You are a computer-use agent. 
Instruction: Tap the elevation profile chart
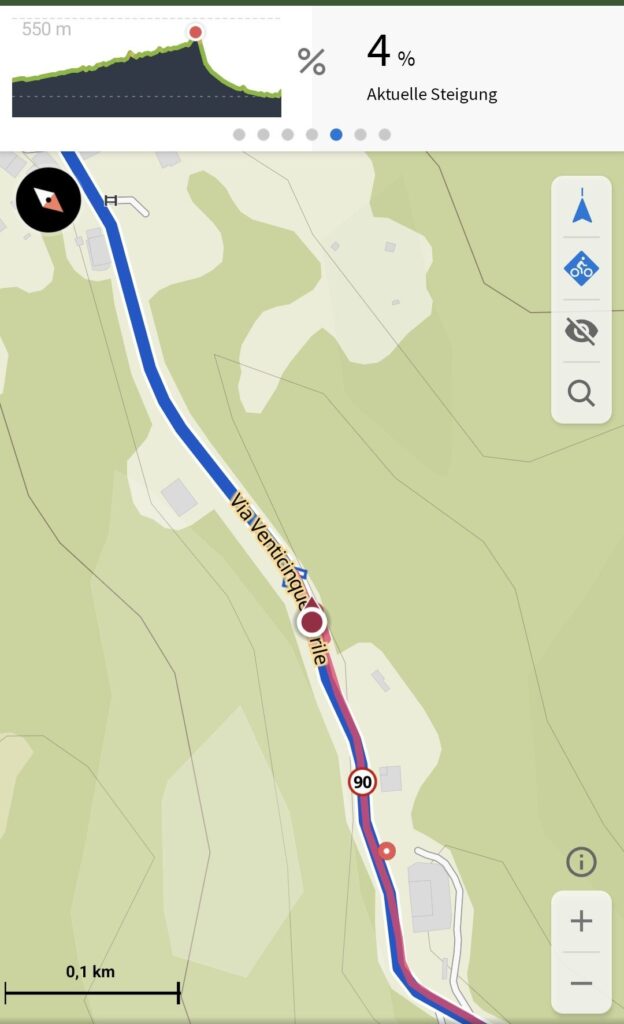[146, 68]
